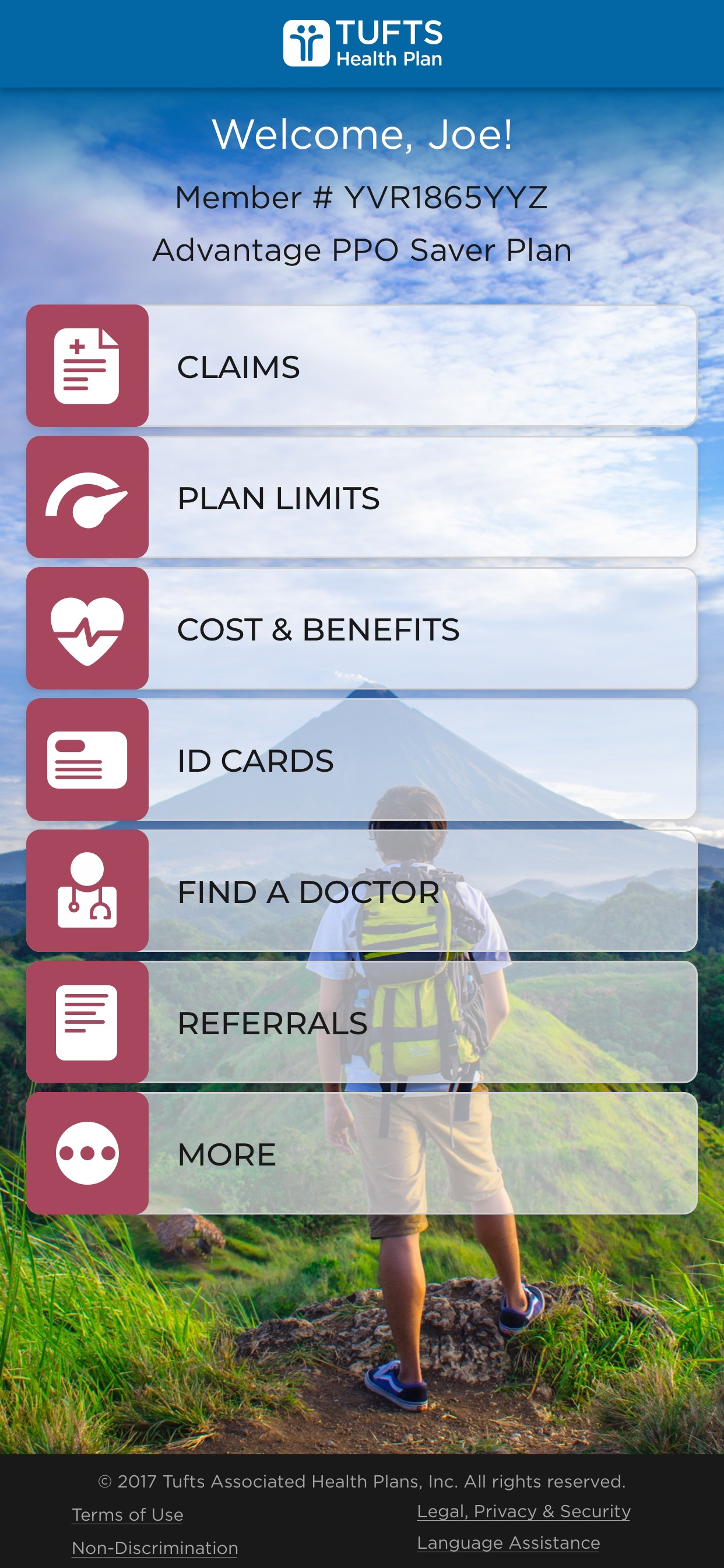Image resolution: width=724 pixels, height=1568 pixels.
Task: Tap the More ellipsis icon
Action: pyautogui.click(x=87, y=1154)
